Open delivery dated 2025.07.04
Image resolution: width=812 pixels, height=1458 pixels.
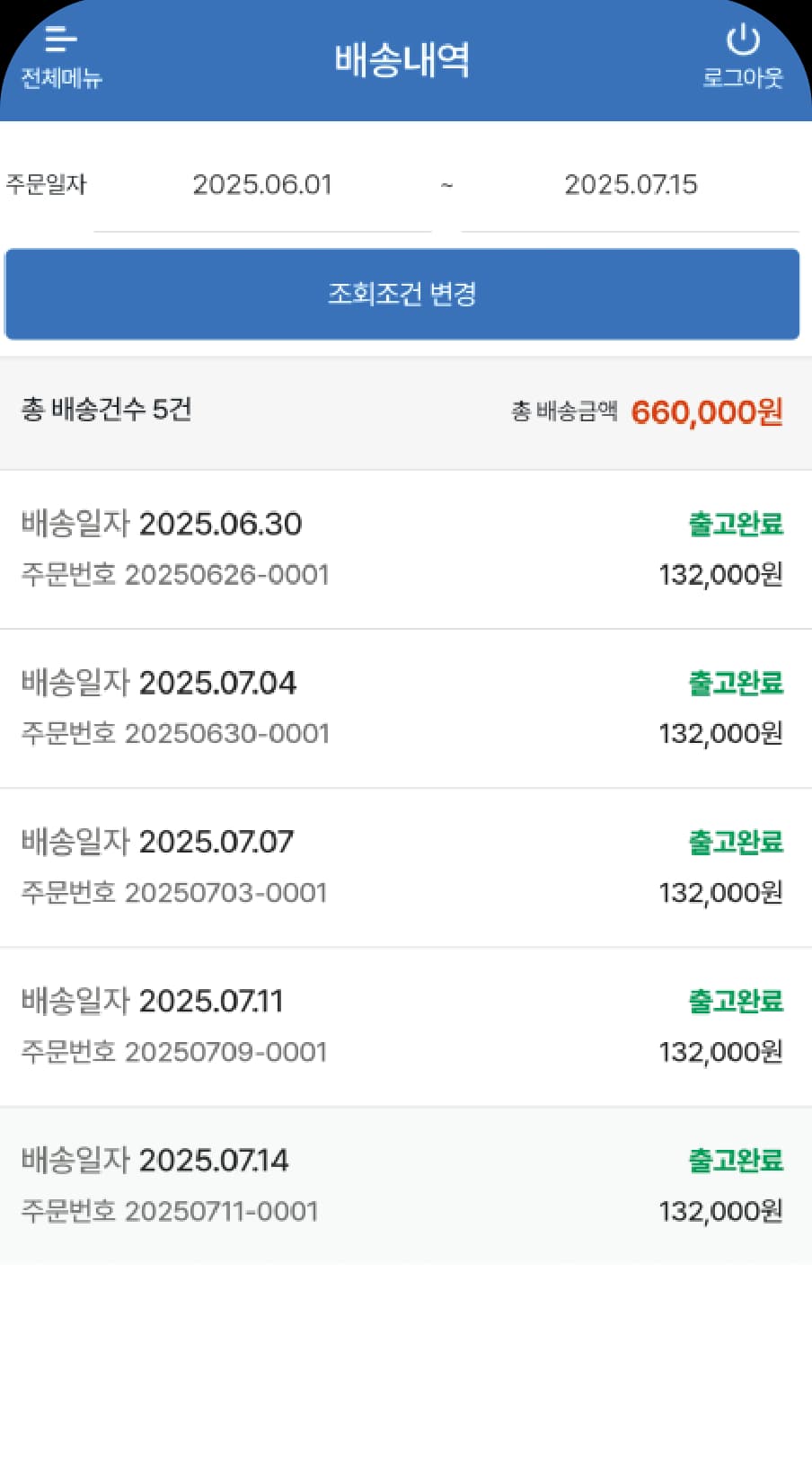click(x=404, y=708)
